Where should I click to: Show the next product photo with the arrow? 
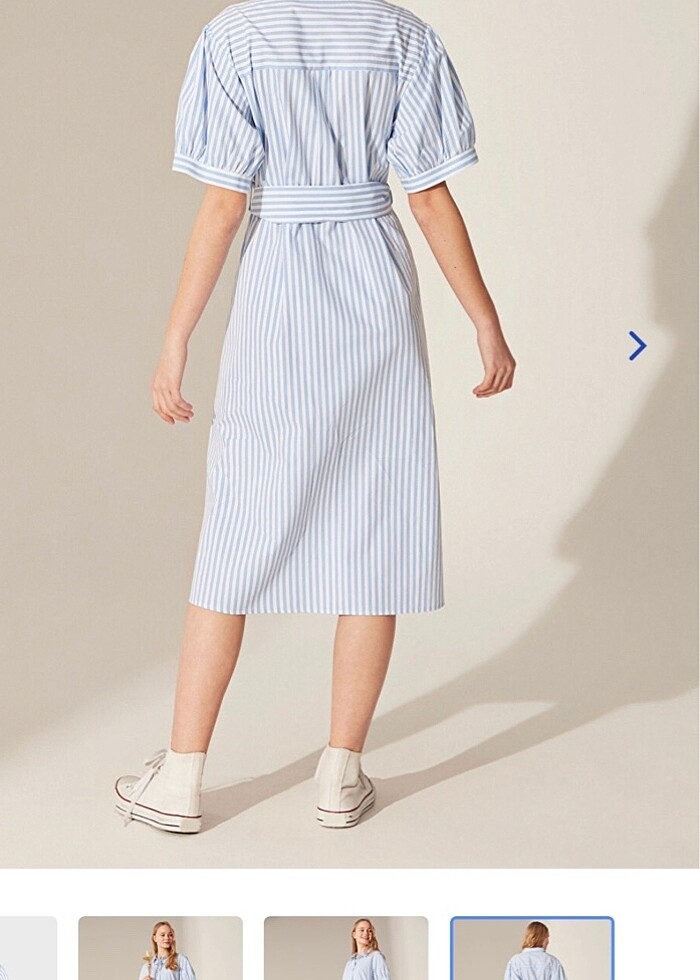point(637,346)
